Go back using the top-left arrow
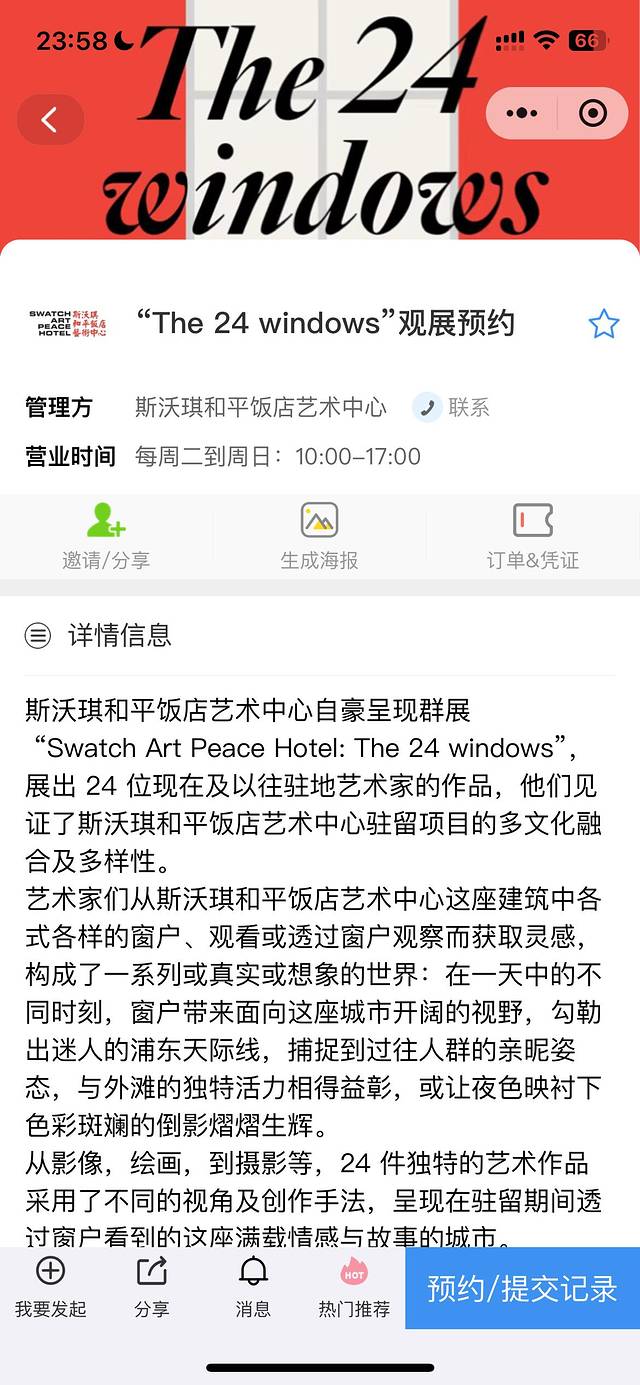This screenshot has height=1385, width=640. point(50,120)
